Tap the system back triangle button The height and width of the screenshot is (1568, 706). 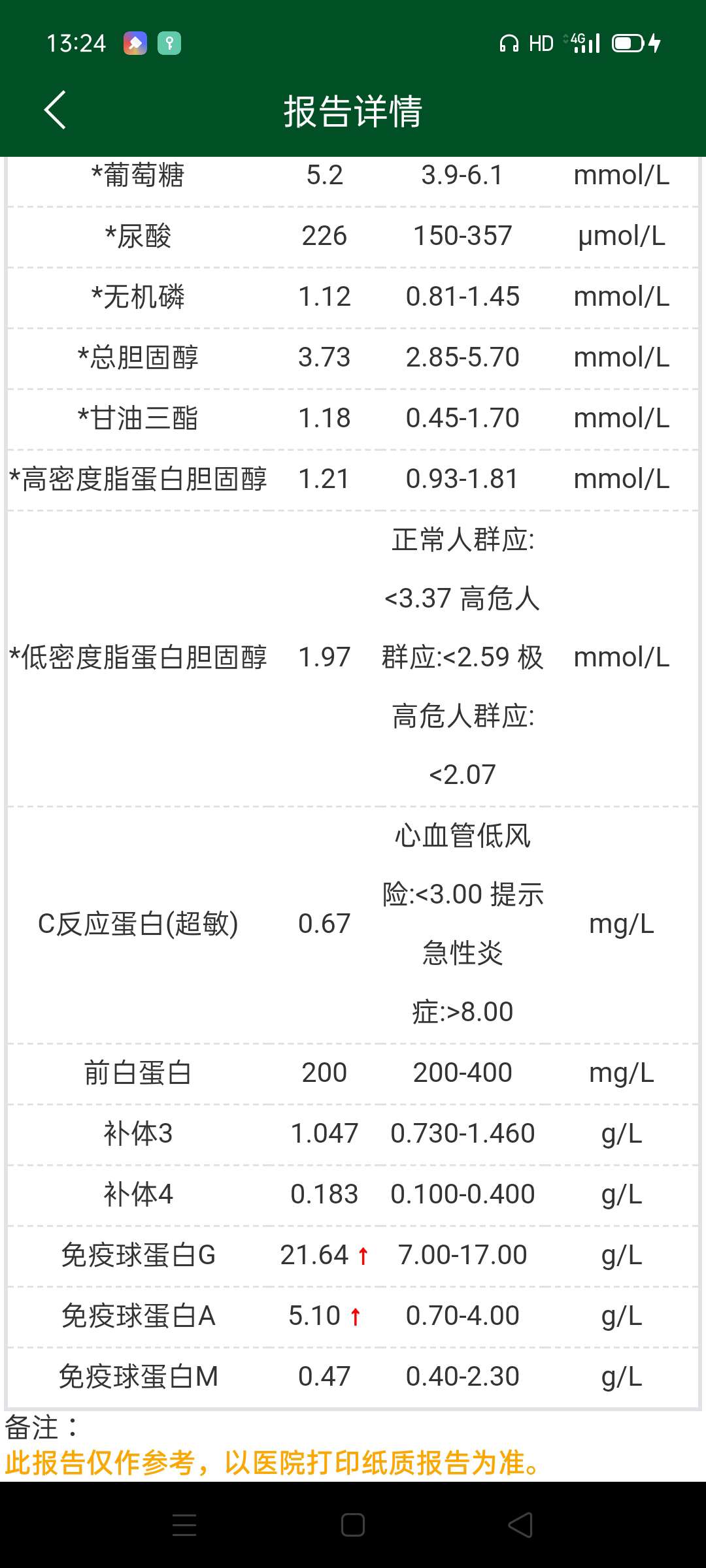[x=521, y=1525]
